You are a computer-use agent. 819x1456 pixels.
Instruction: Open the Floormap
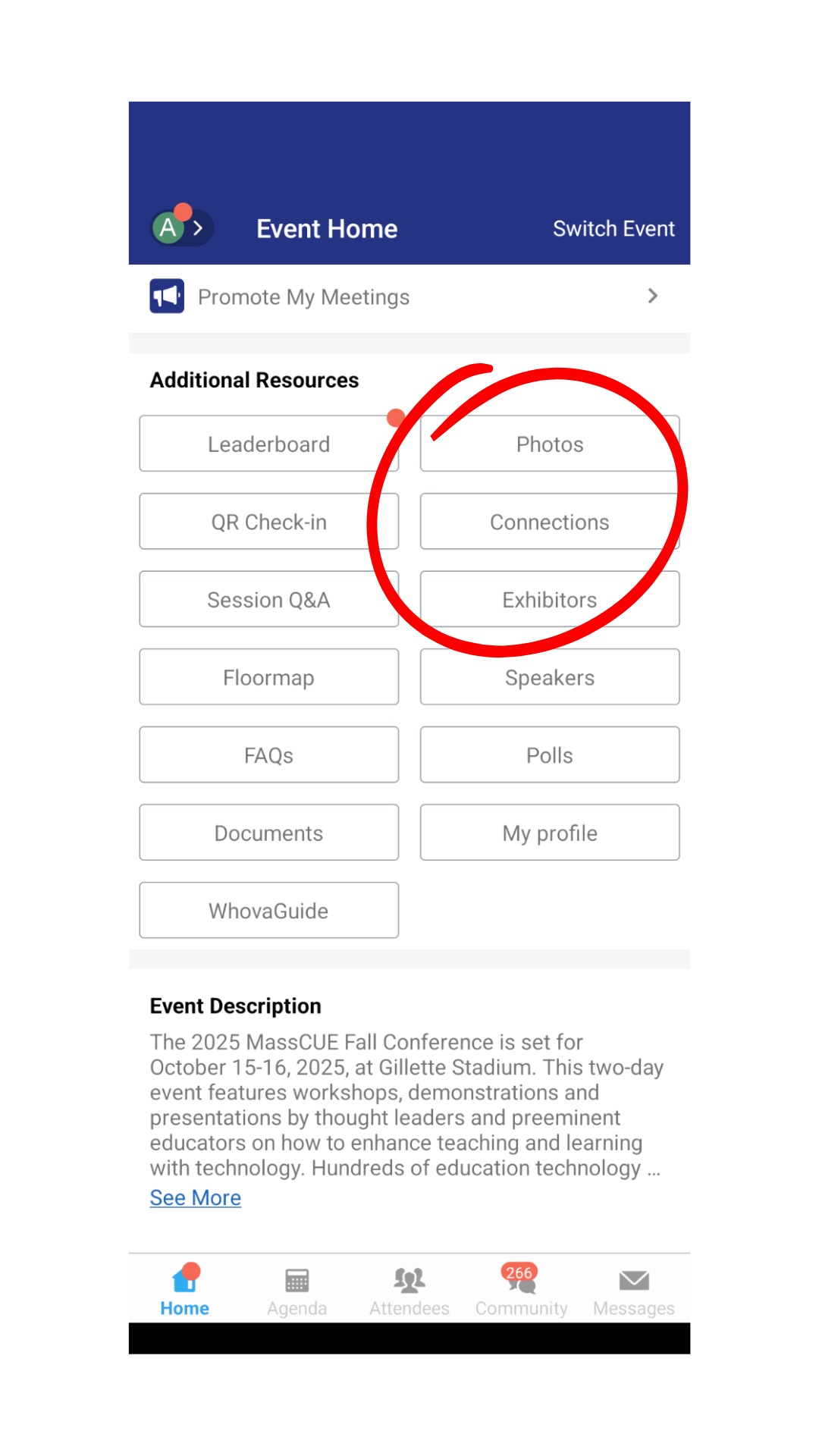[x=268, y=677]
